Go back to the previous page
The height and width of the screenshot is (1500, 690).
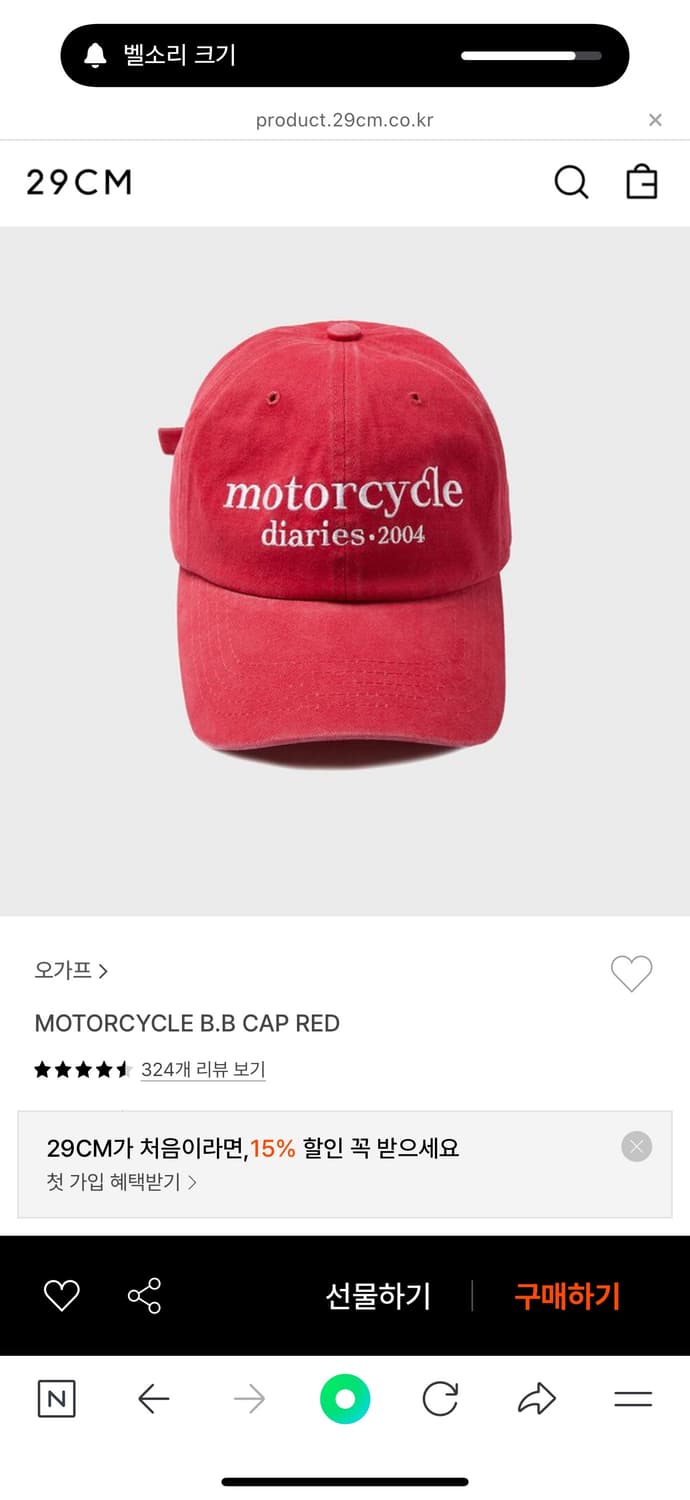pyautogui.click(x=153, y=1399)
